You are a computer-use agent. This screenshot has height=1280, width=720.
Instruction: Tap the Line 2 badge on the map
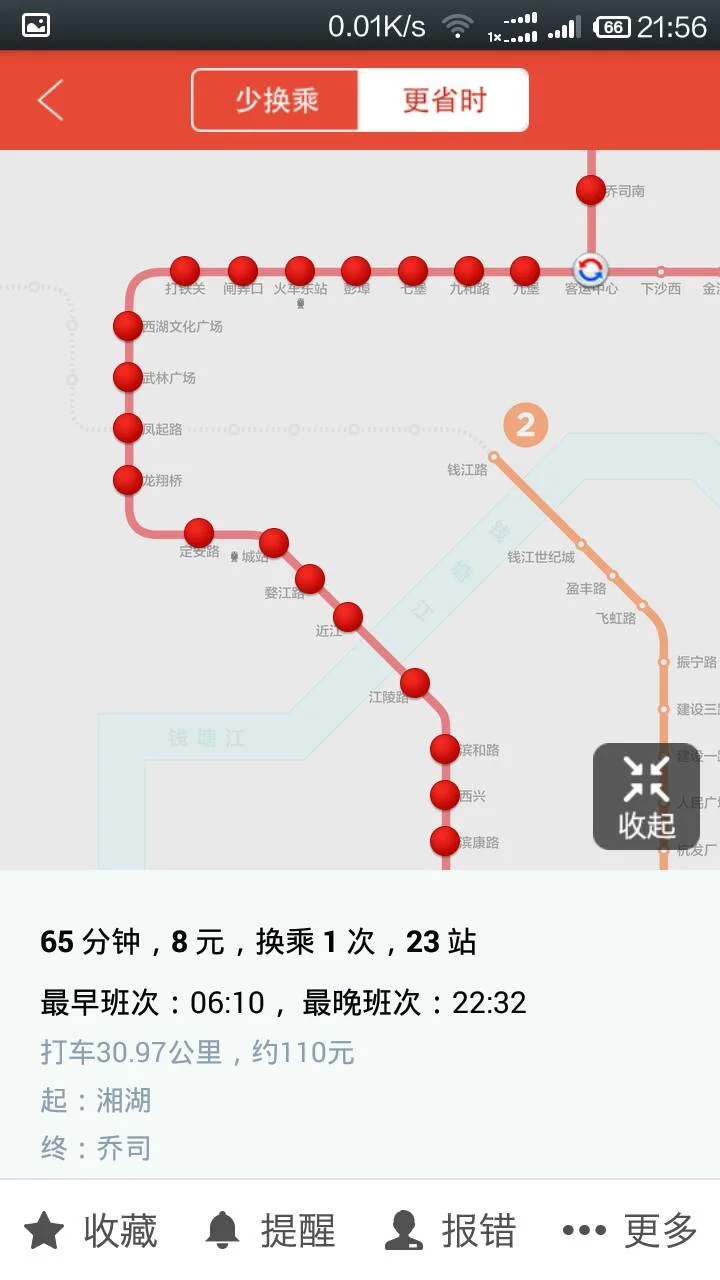tap(523, 424)
